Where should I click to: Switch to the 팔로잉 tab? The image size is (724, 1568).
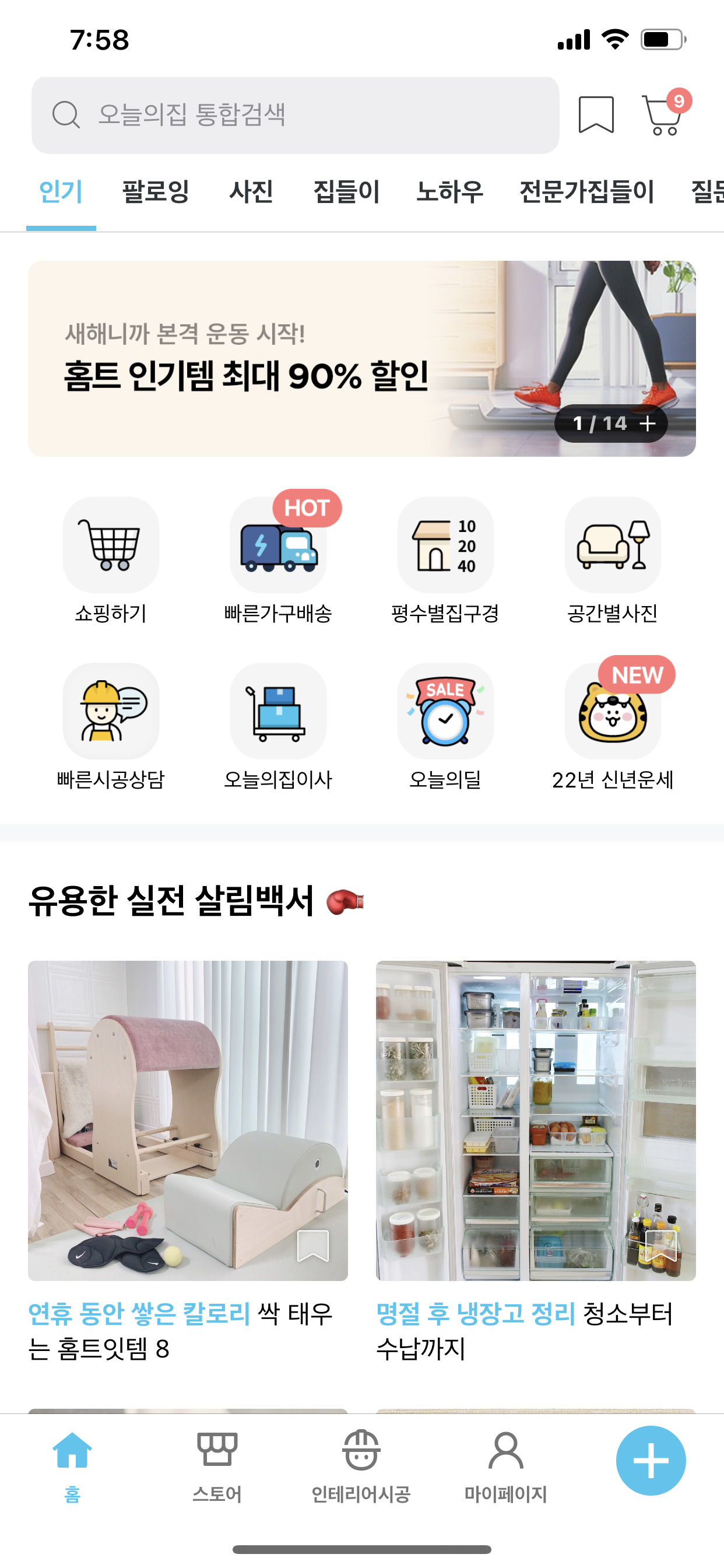pyautogui.click(x=156, y=192)
